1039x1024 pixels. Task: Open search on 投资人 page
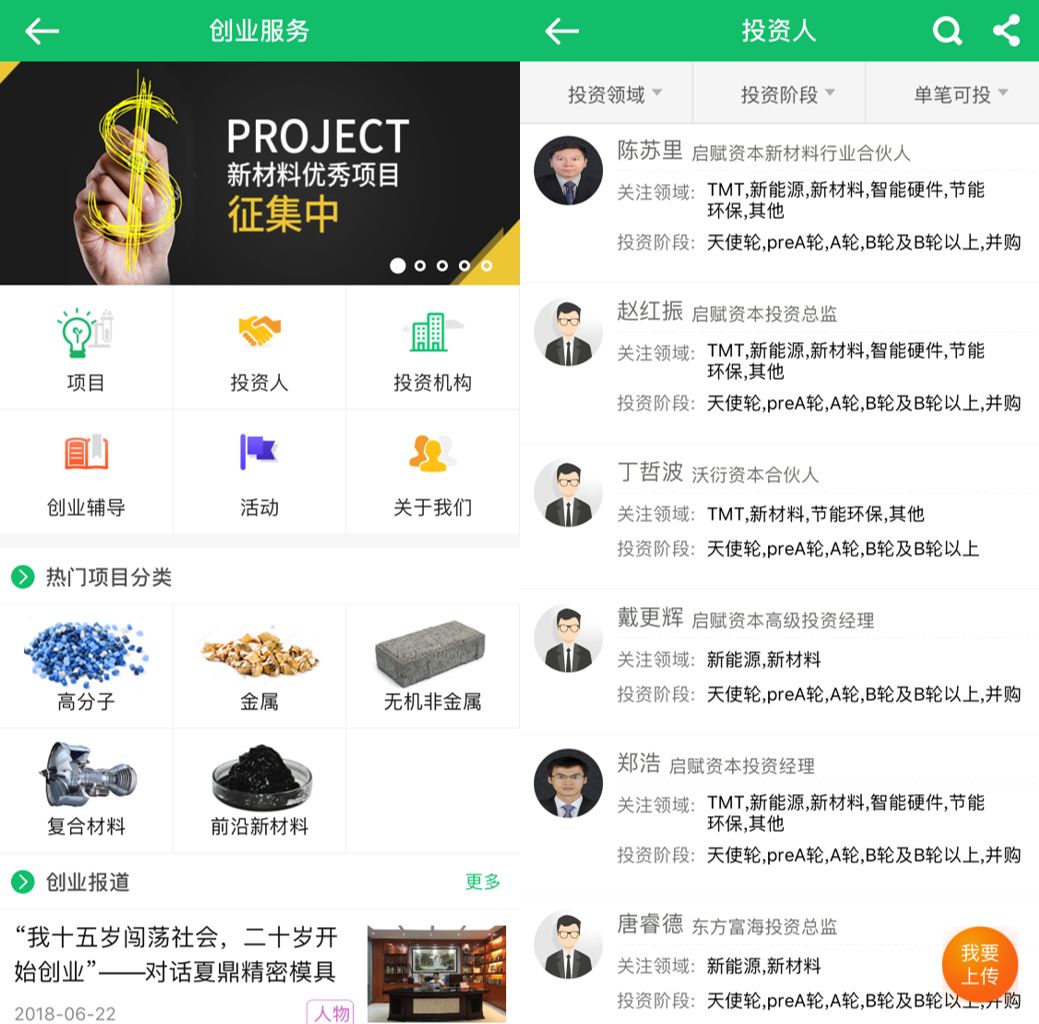946,31
